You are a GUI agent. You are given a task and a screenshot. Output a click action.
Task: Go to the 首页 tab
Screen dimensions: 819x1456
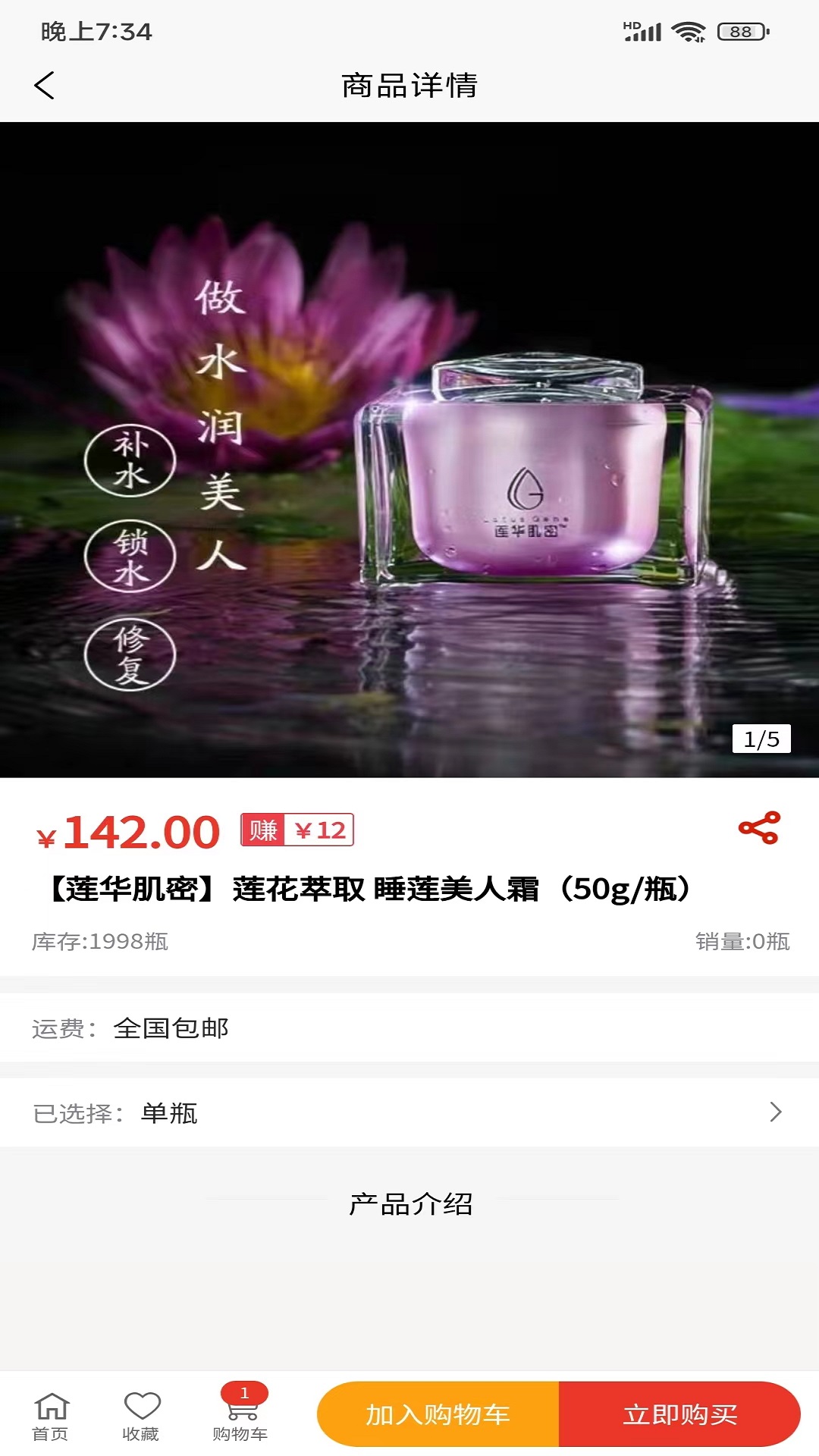[51, 1415]
